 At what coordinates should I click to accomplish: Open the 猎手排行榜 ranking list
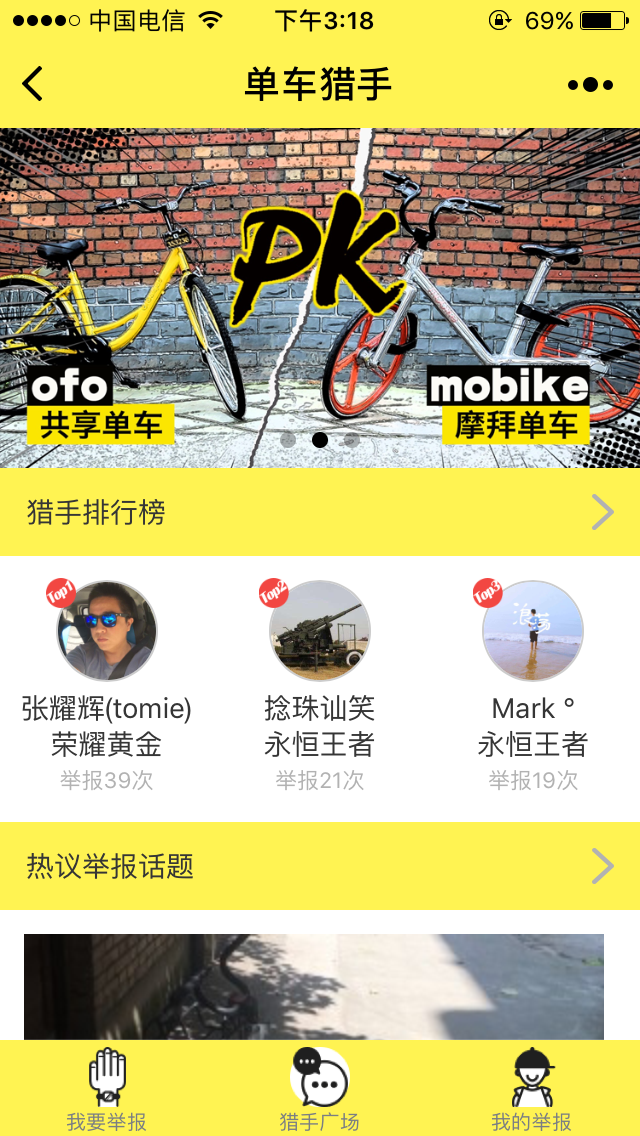point(320,512)
